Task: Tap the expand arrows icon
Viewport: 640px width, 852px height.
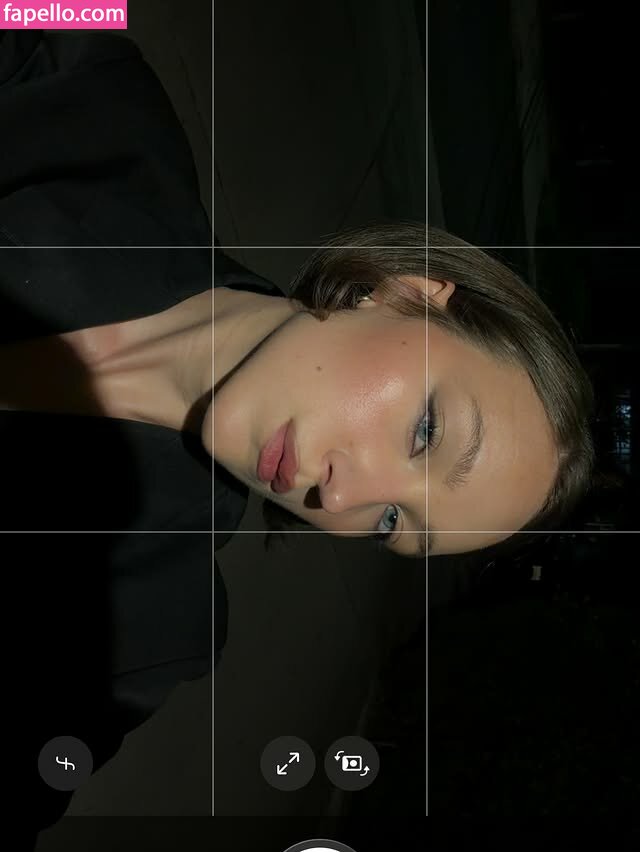Action: pyautogui.click(x=288, y=764)
